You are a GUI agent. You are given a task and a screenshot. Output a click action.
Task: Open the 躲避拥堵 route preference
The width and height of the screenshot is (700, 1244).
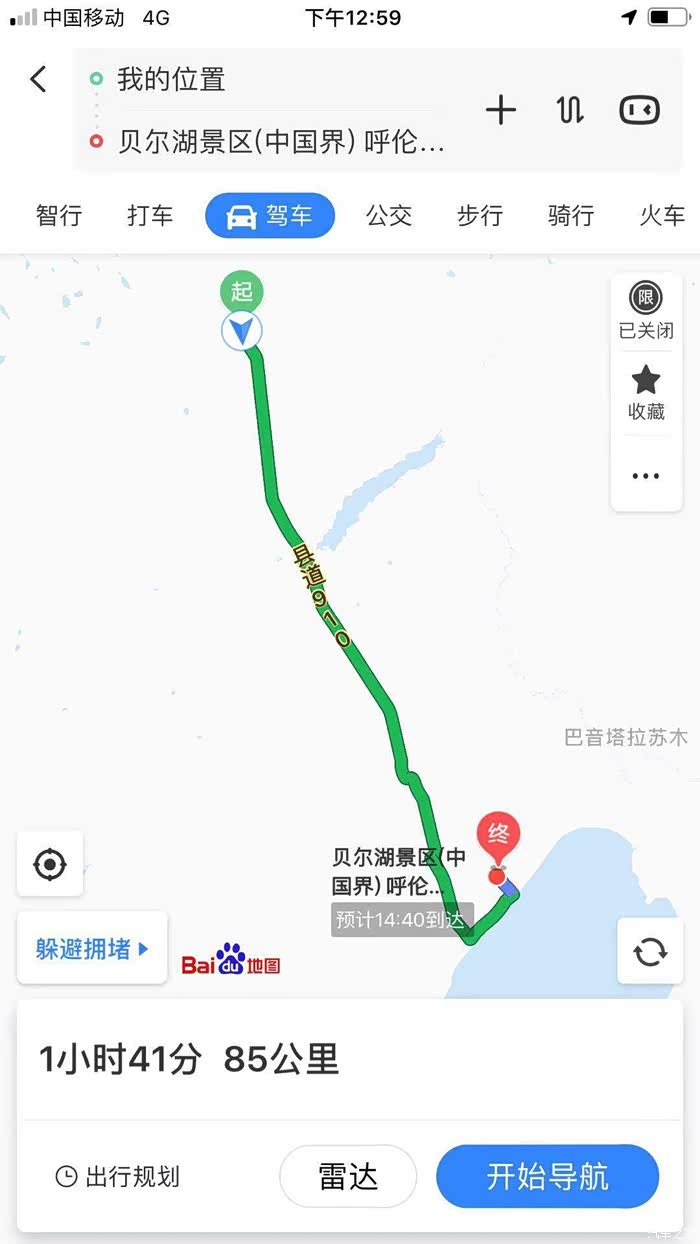click(92, 949)
